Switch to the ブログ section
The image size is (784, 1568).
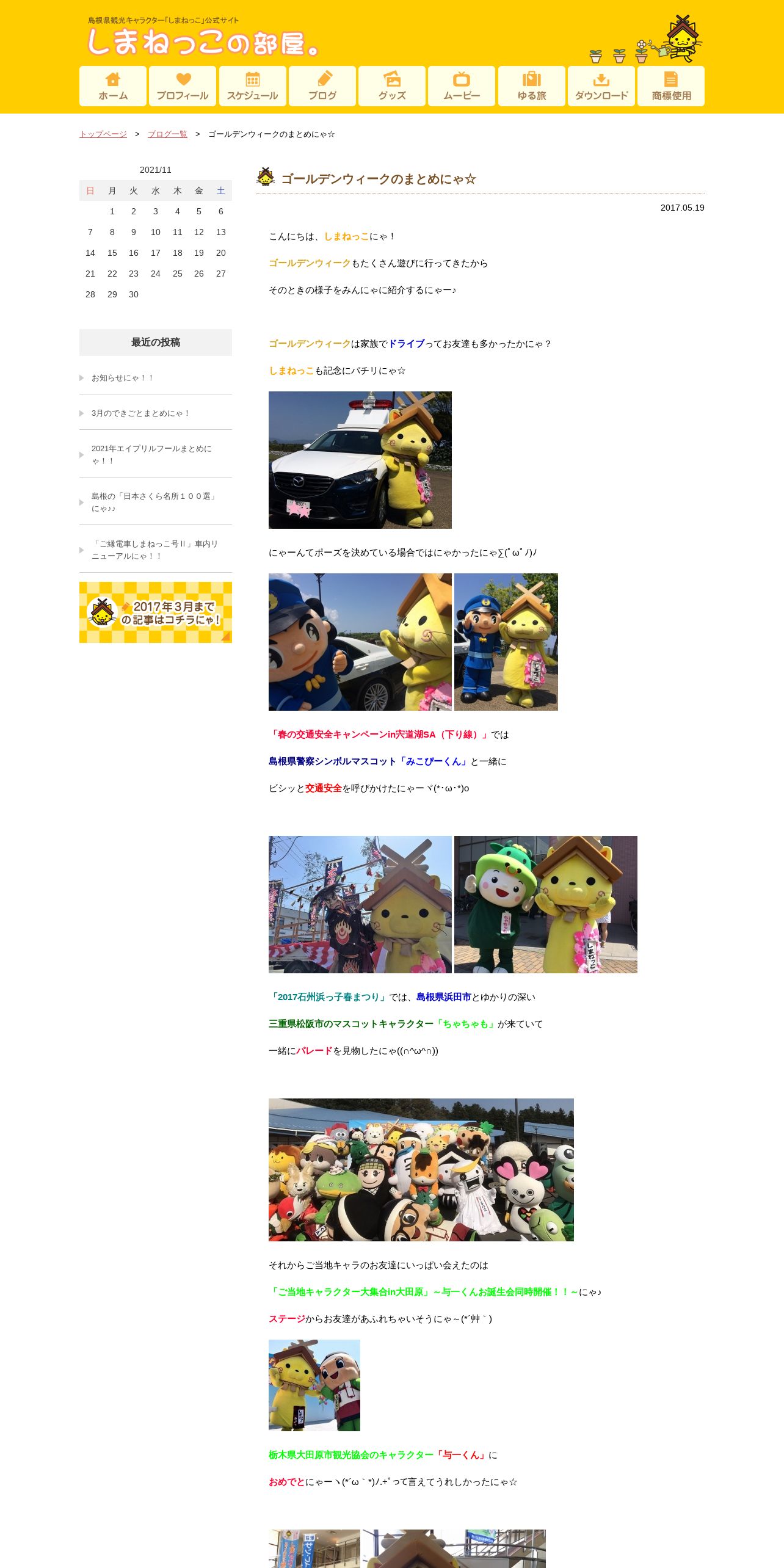coord(322,86)
